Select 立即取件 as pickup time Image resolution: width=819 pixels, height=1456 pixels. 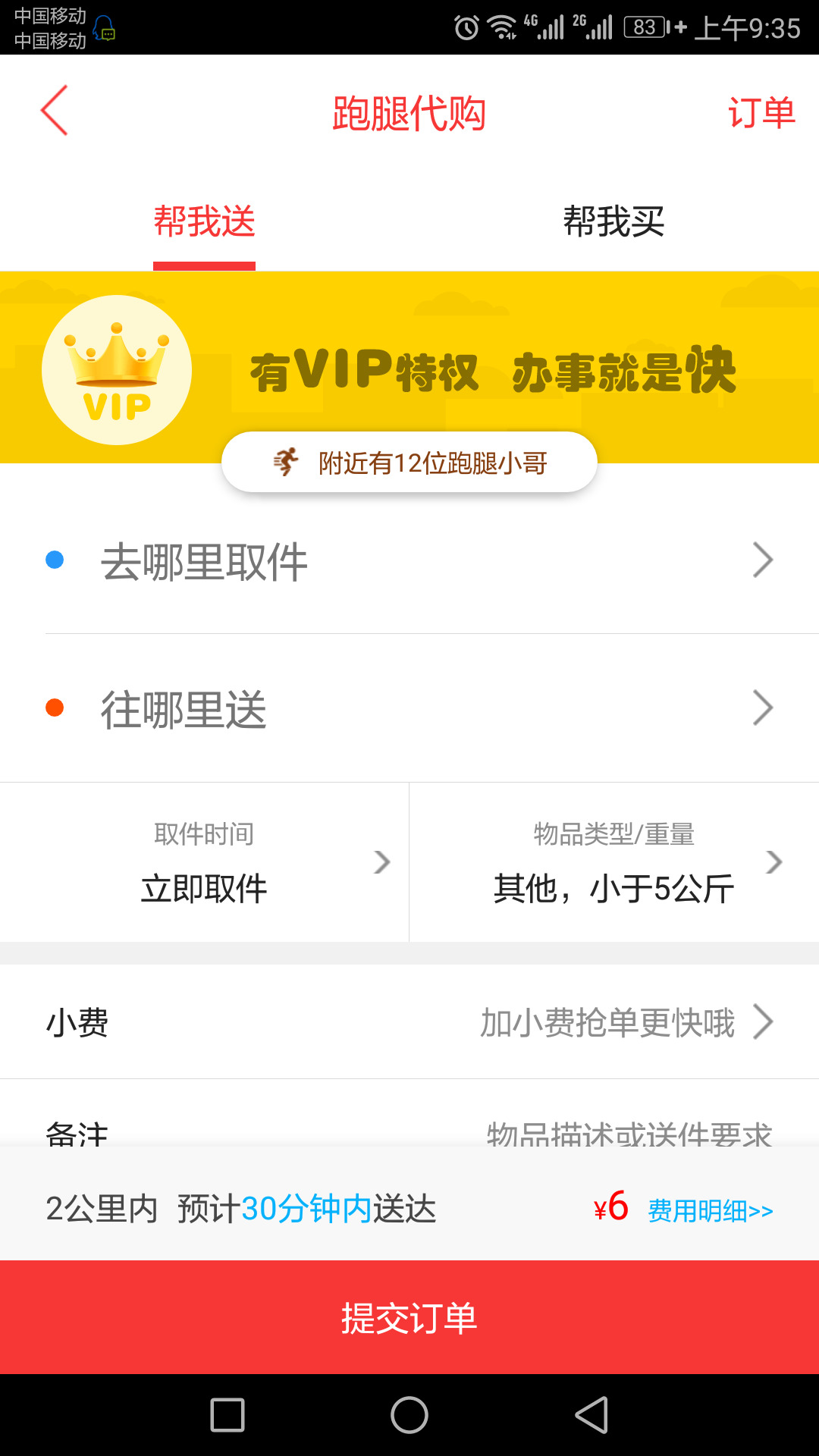coord(203,889)
